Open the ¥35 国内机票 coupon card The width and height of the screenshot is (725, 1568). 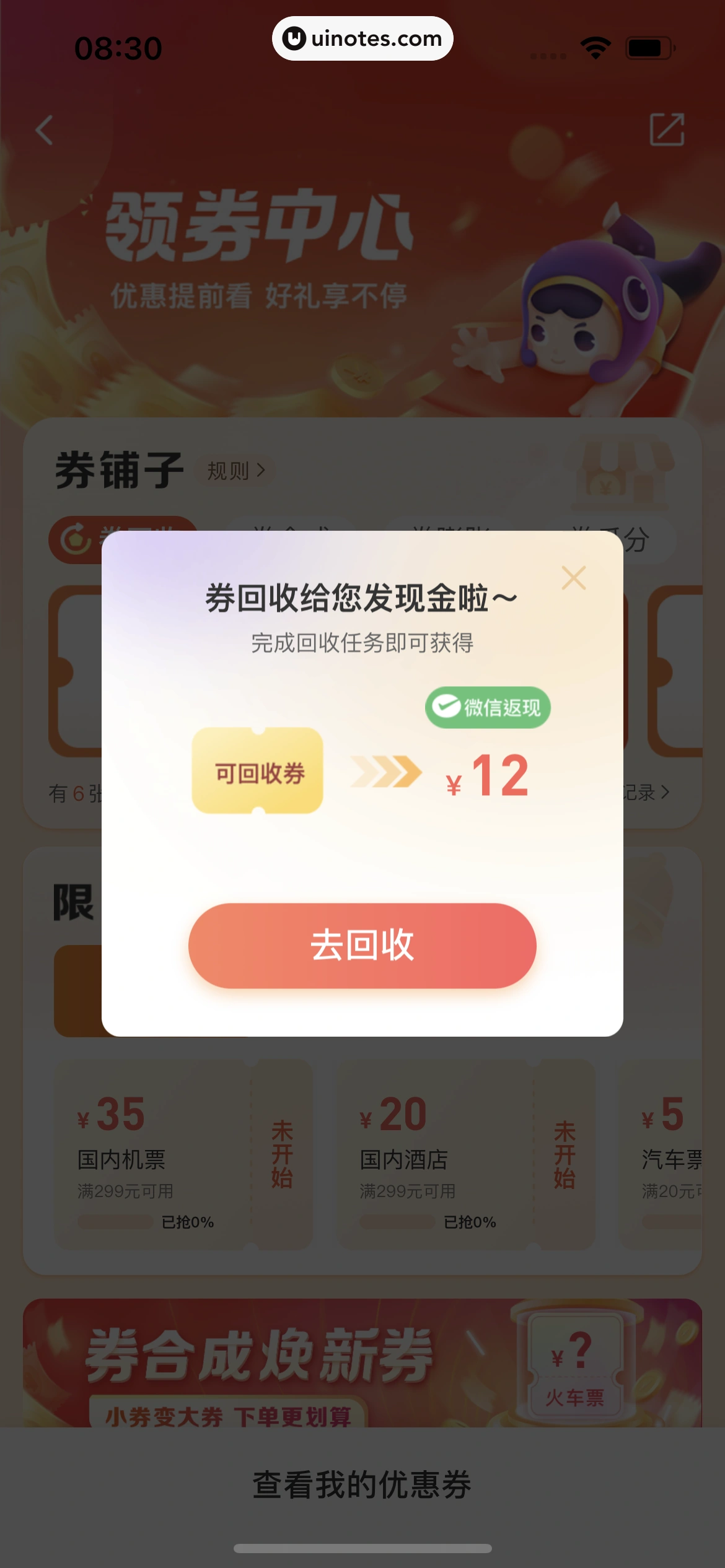pyautogui.click(x=183, y=1154)
